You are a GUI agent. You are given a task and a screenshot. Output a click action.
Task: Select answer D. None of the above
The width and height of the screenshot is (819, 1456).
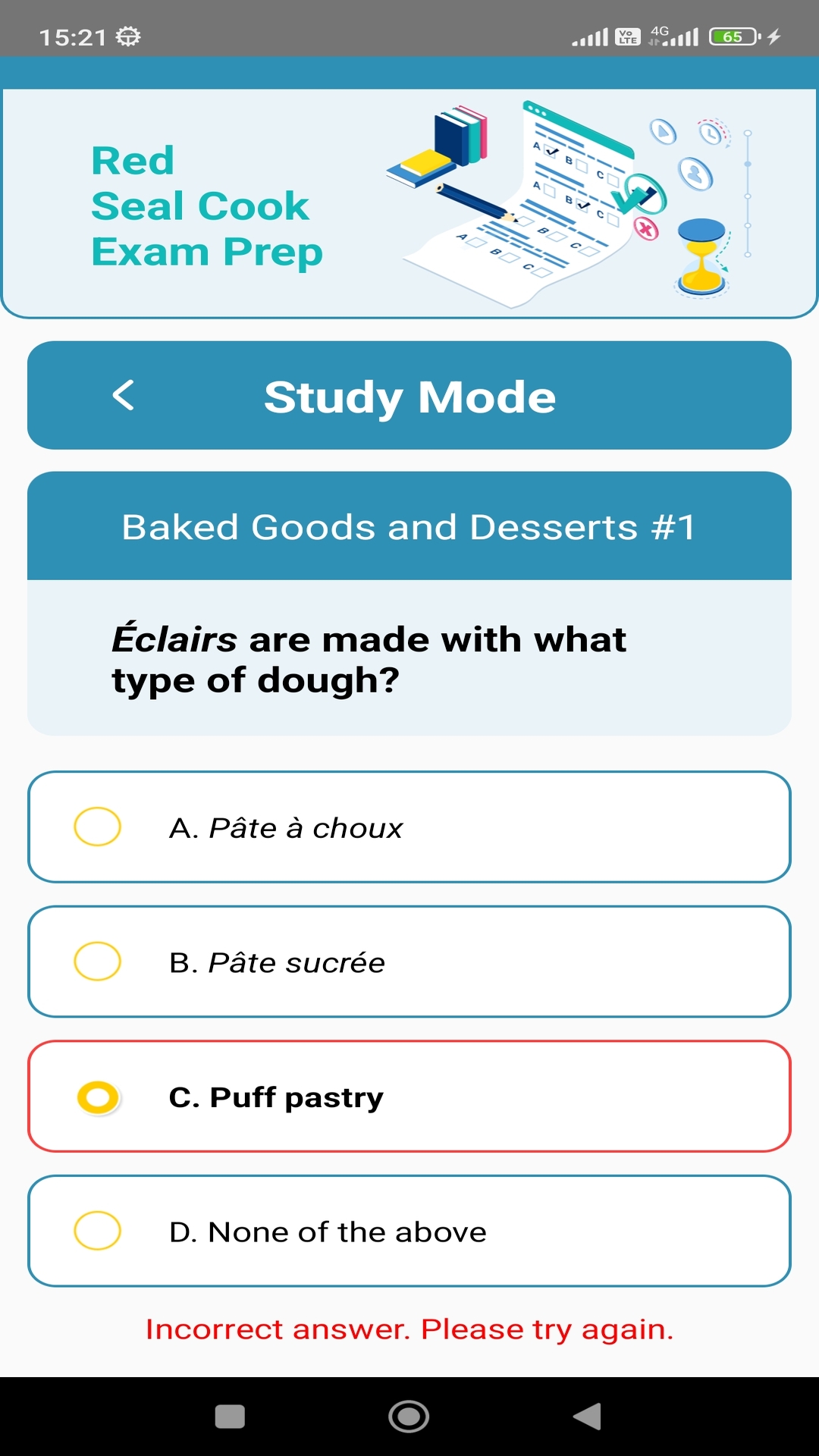409,1232
